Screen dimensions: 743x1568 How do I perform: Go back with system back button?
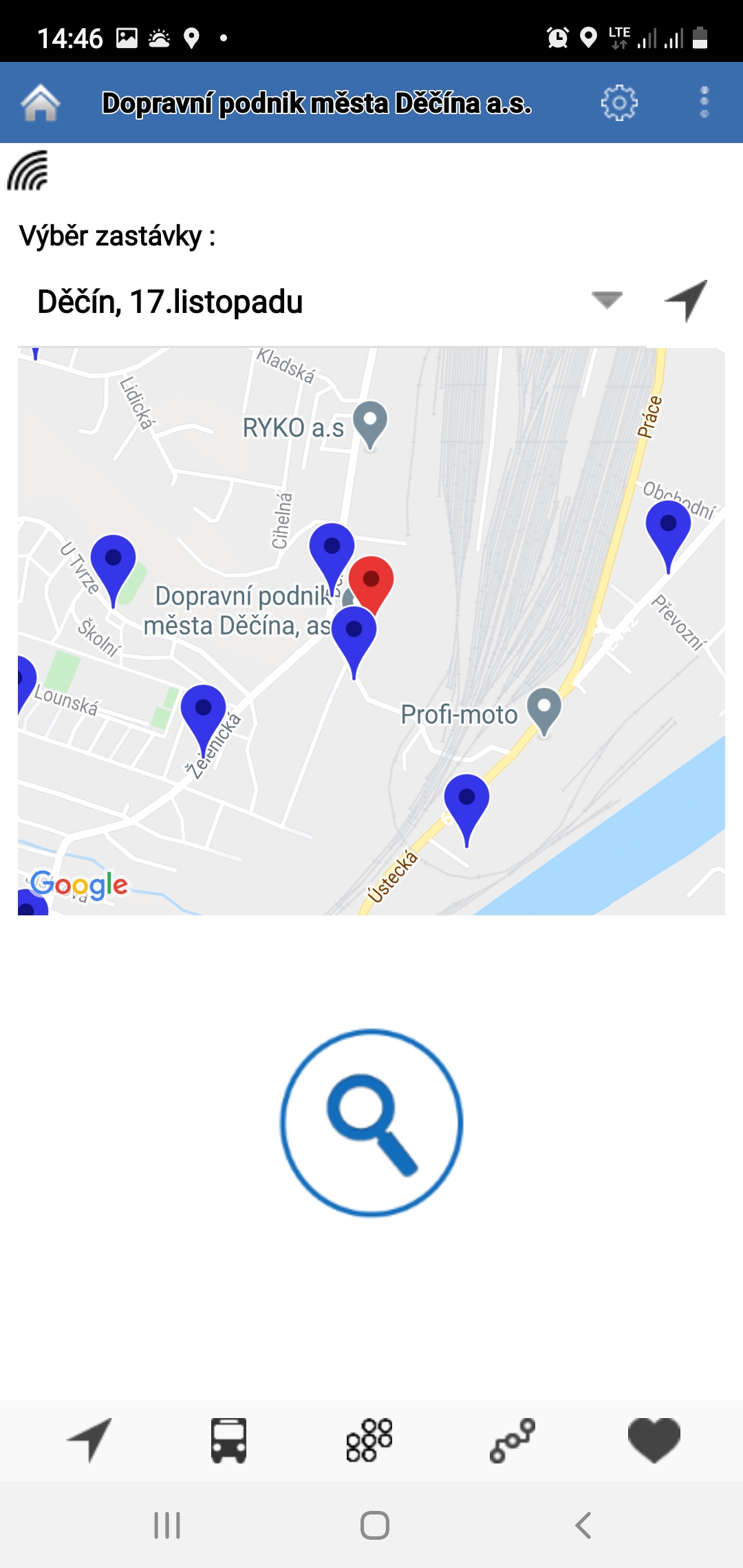[583, 1525]
